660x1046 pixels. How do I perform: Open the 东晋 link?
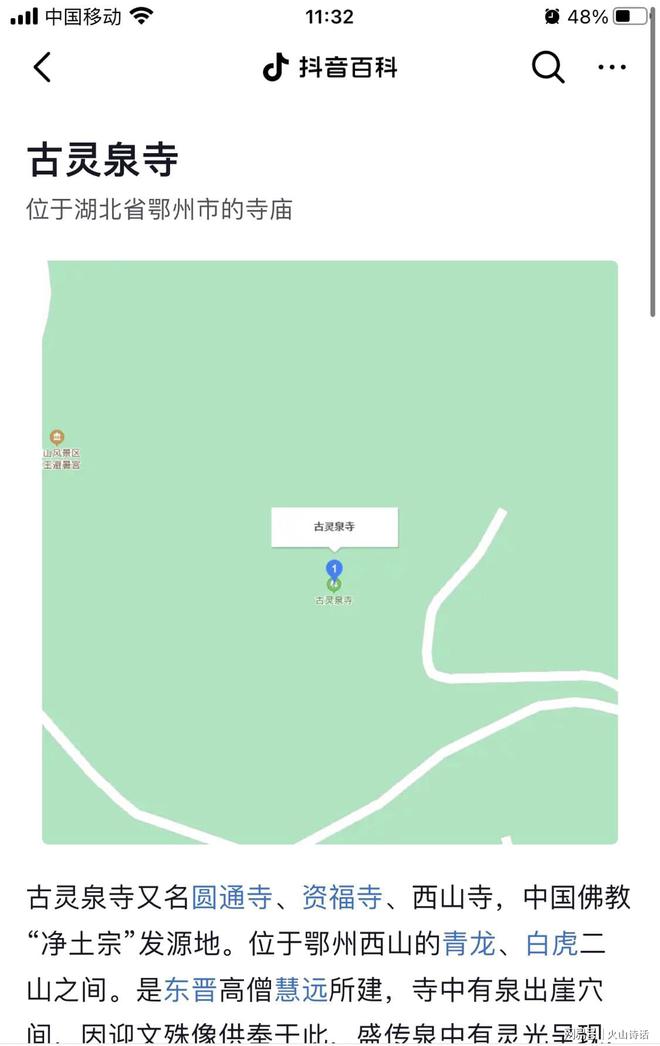pos(190,991)
